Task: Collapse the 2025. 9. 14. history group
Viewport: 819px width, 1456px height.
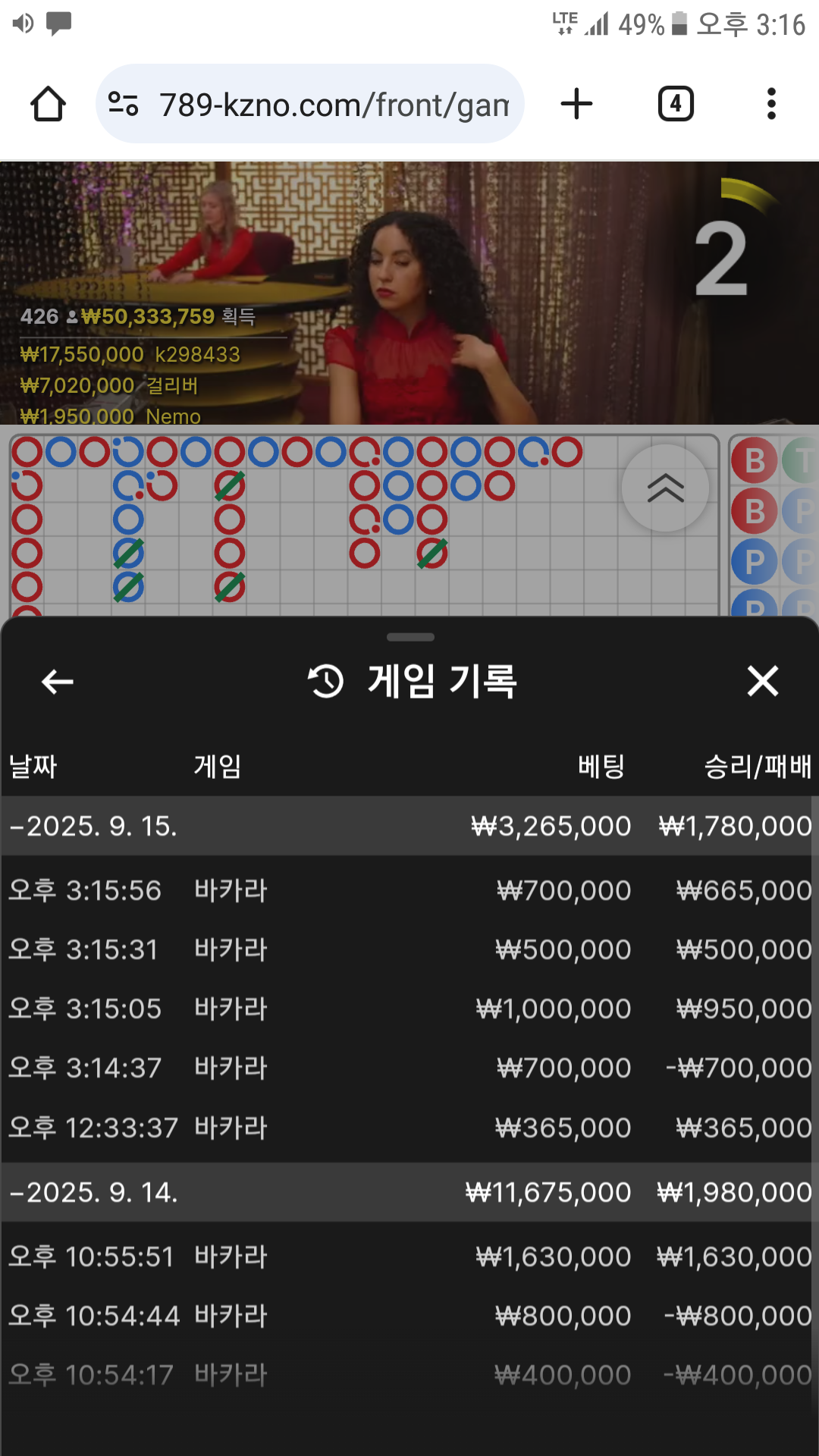Action: [94, 1192]
